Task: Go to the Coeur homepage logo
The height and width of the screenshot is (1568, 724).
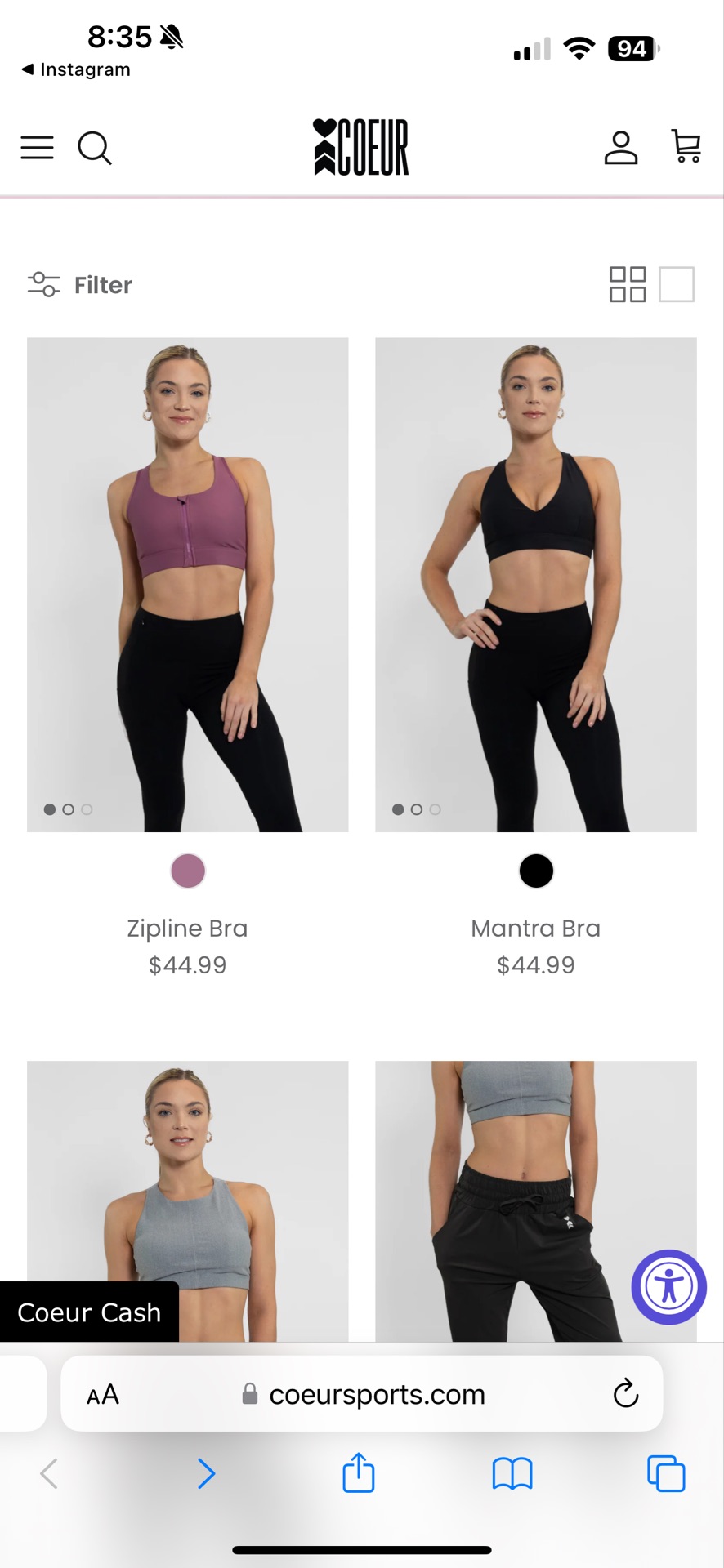Action: click(x=360, y=148)
